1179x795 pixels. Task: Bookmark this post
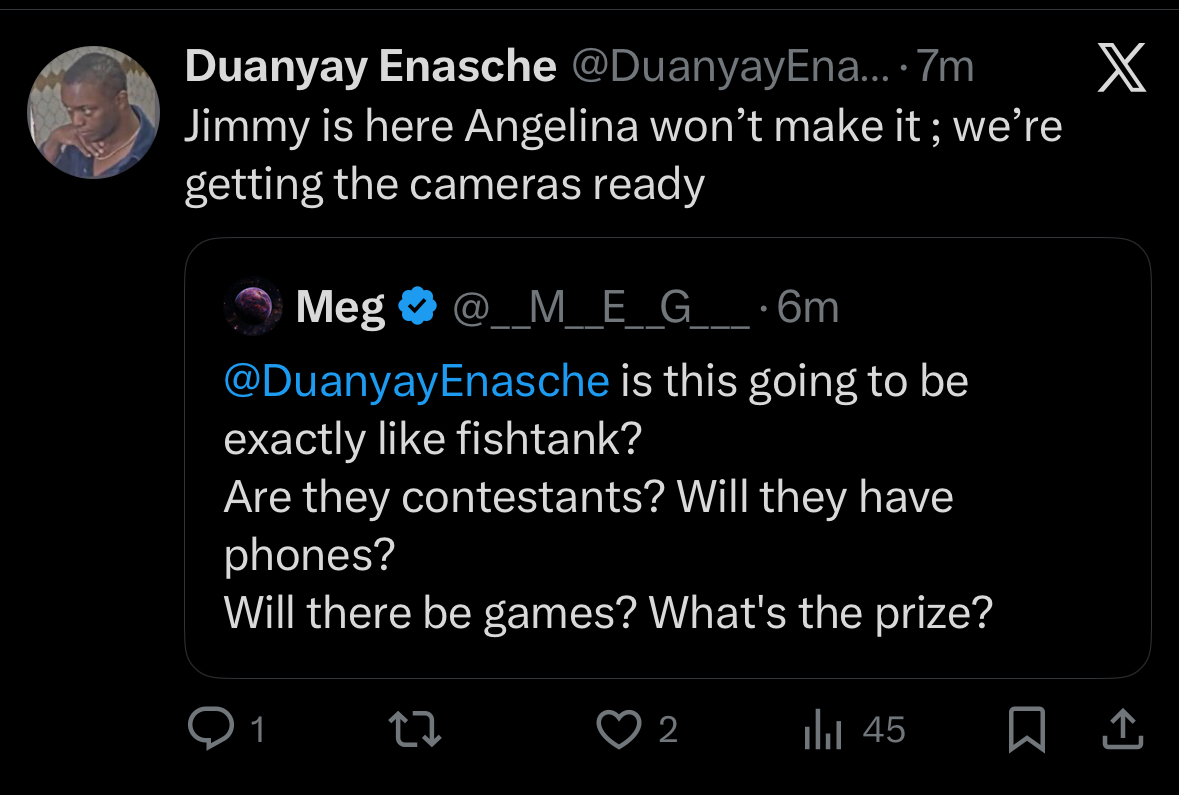point(1025,730)
